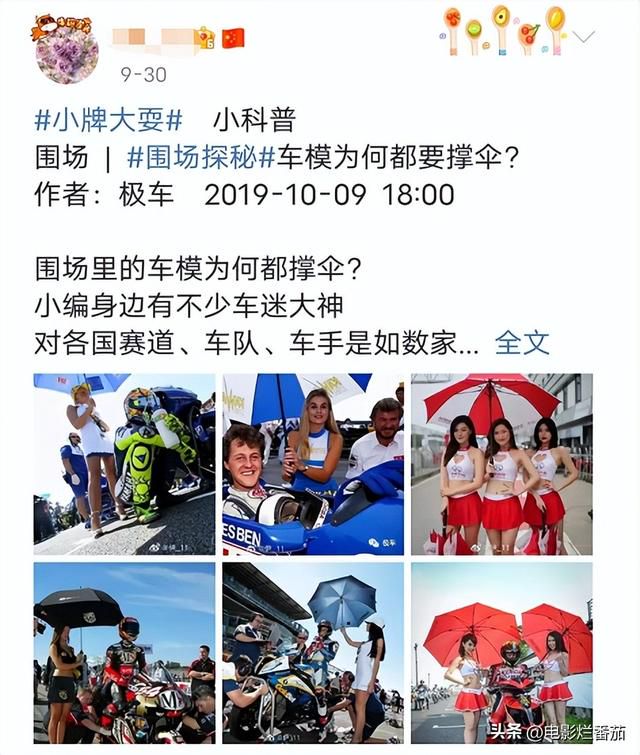Open the photo of the model holding a grey-blue umbrella
This screenshot has width=640, height=755.
pyautogui.click(x=313, y=652)
